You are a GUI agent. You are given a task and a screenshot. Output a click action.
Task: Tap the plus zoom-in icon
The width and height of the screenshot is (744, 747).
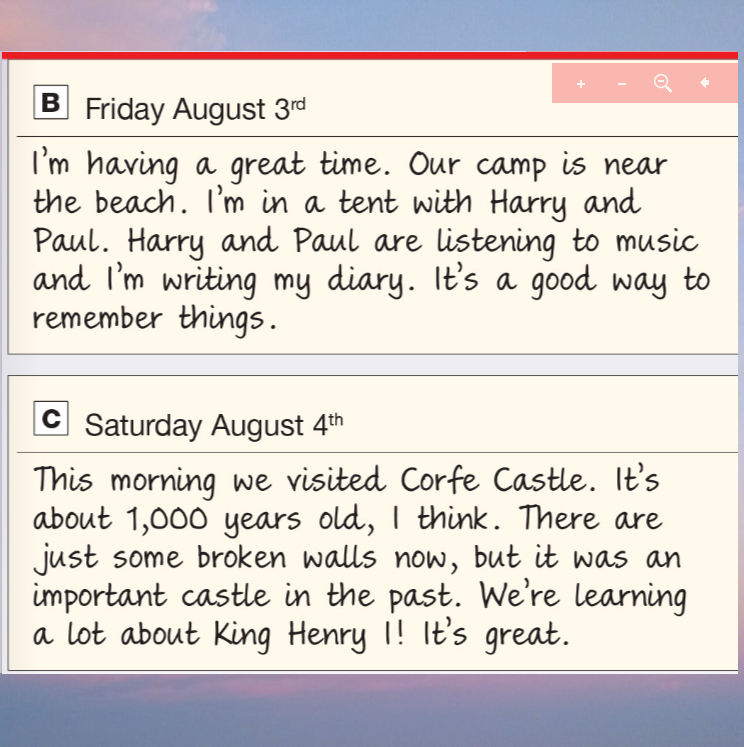(581, 84)
